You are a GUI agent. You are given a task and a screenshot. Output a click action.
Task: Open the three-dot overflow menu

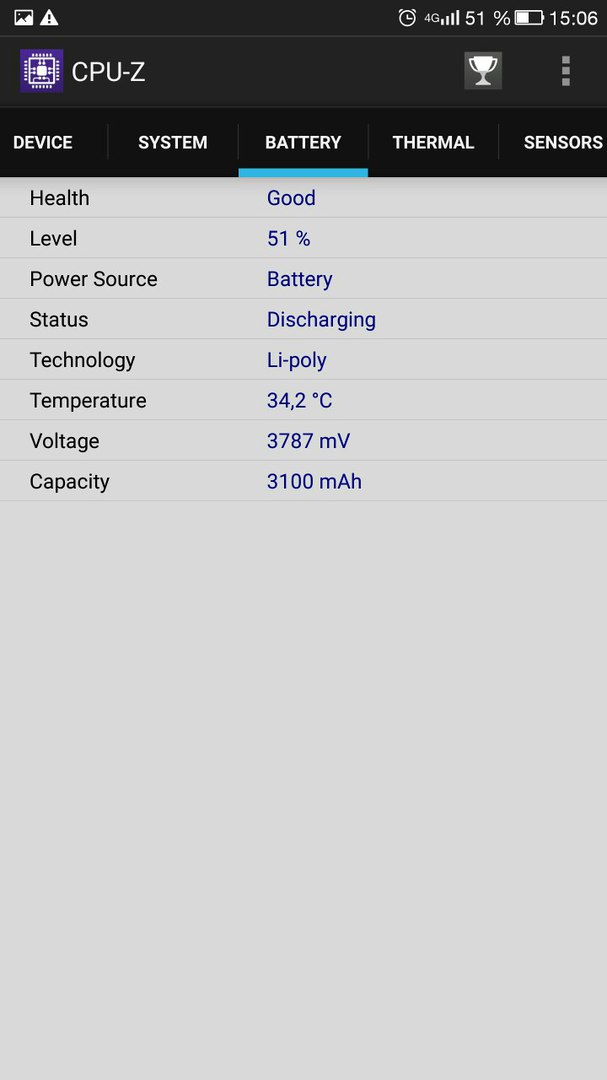pyautogui.click(x=566, y=71)
